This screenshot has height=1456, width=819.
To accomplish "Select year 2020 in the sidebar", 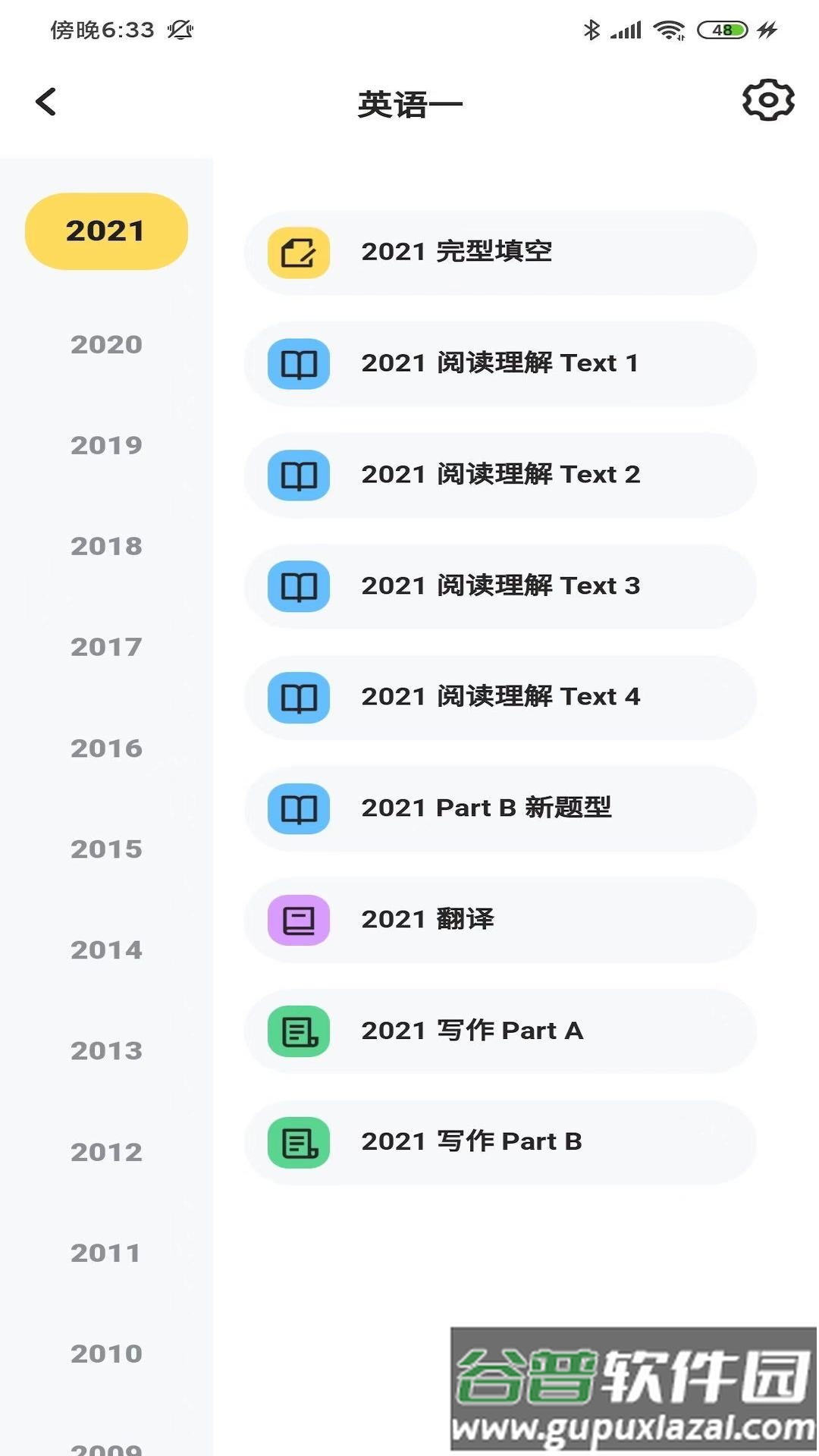I will pyautogui.click(x=105, y=344).
